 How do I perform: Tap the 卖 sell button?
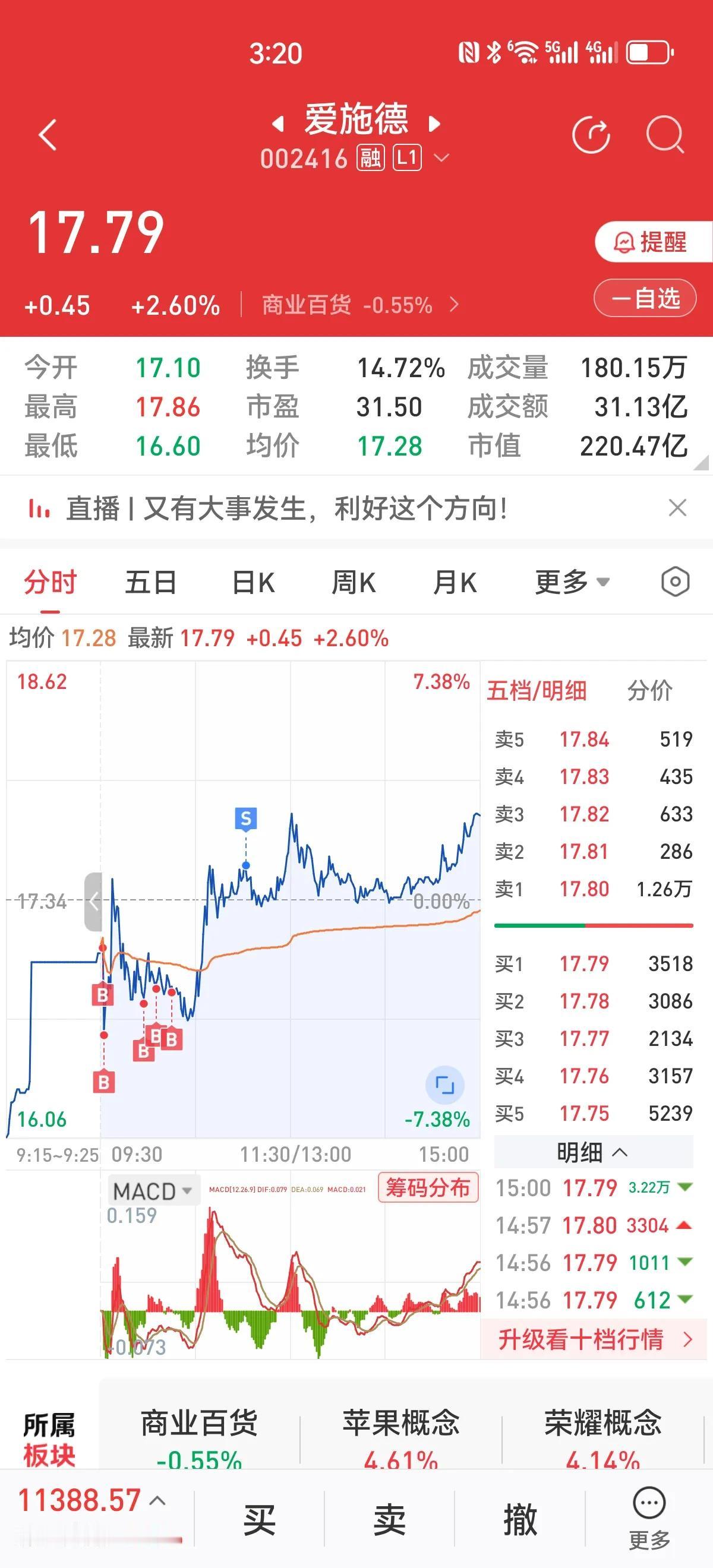coord(390,1519)
